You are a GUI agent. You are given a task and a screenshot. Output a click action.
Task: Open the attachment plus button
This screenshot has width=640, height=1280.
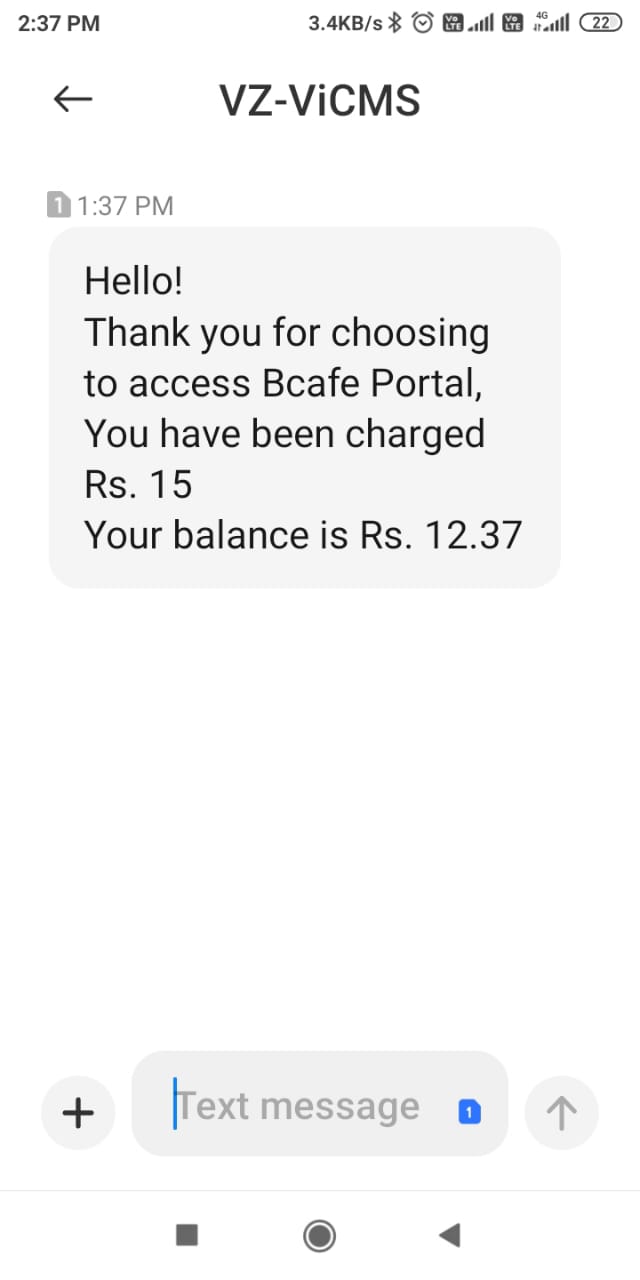click(x=78, y=1111)
